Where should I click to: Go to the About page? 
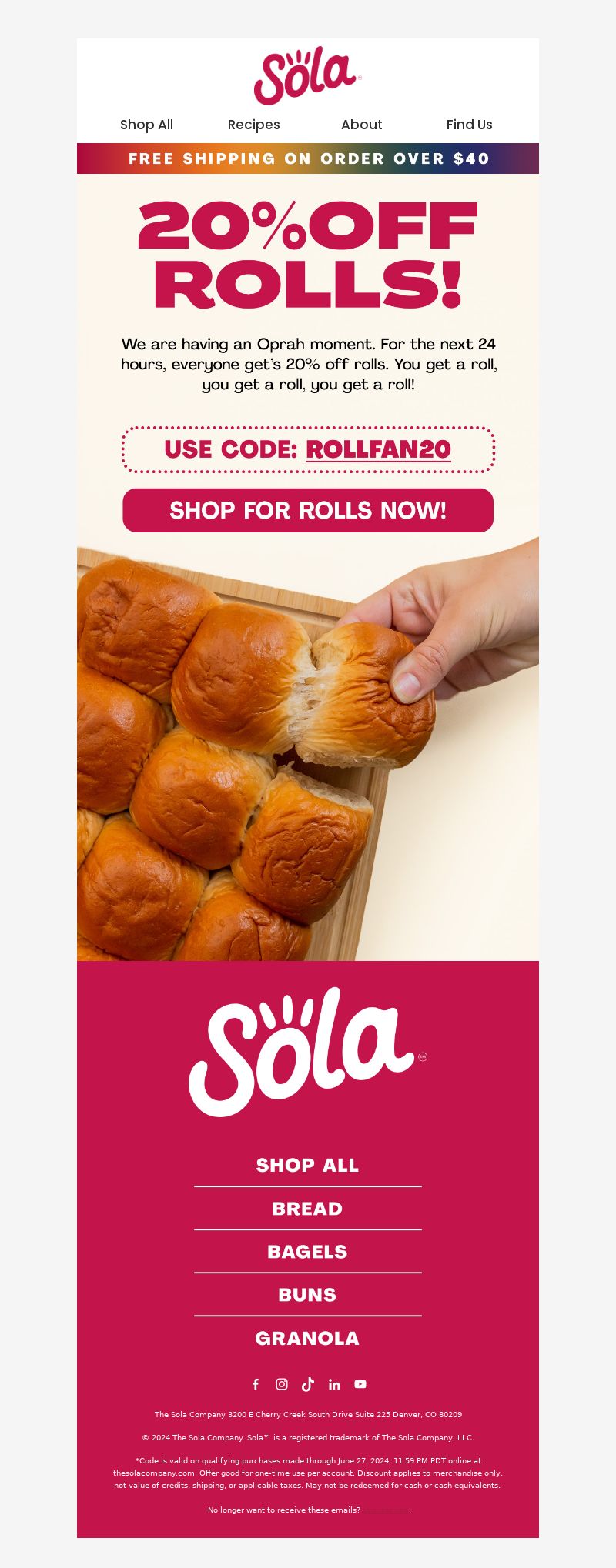point(361,125)
